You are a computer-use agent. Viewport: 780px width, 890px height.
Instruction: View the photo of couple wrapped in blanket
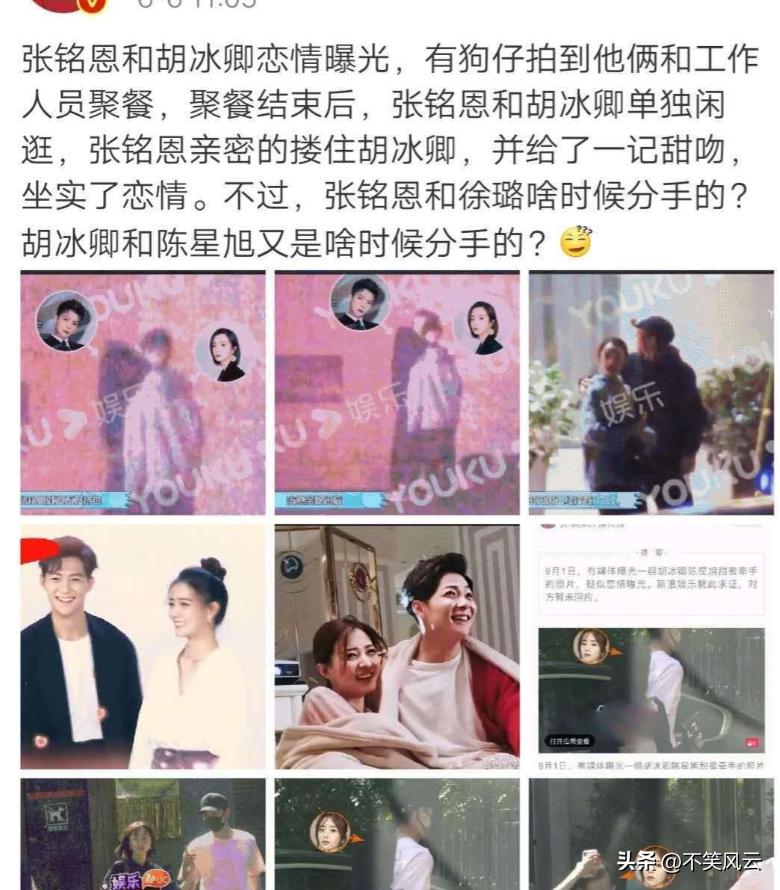click(x=397, y=647)
